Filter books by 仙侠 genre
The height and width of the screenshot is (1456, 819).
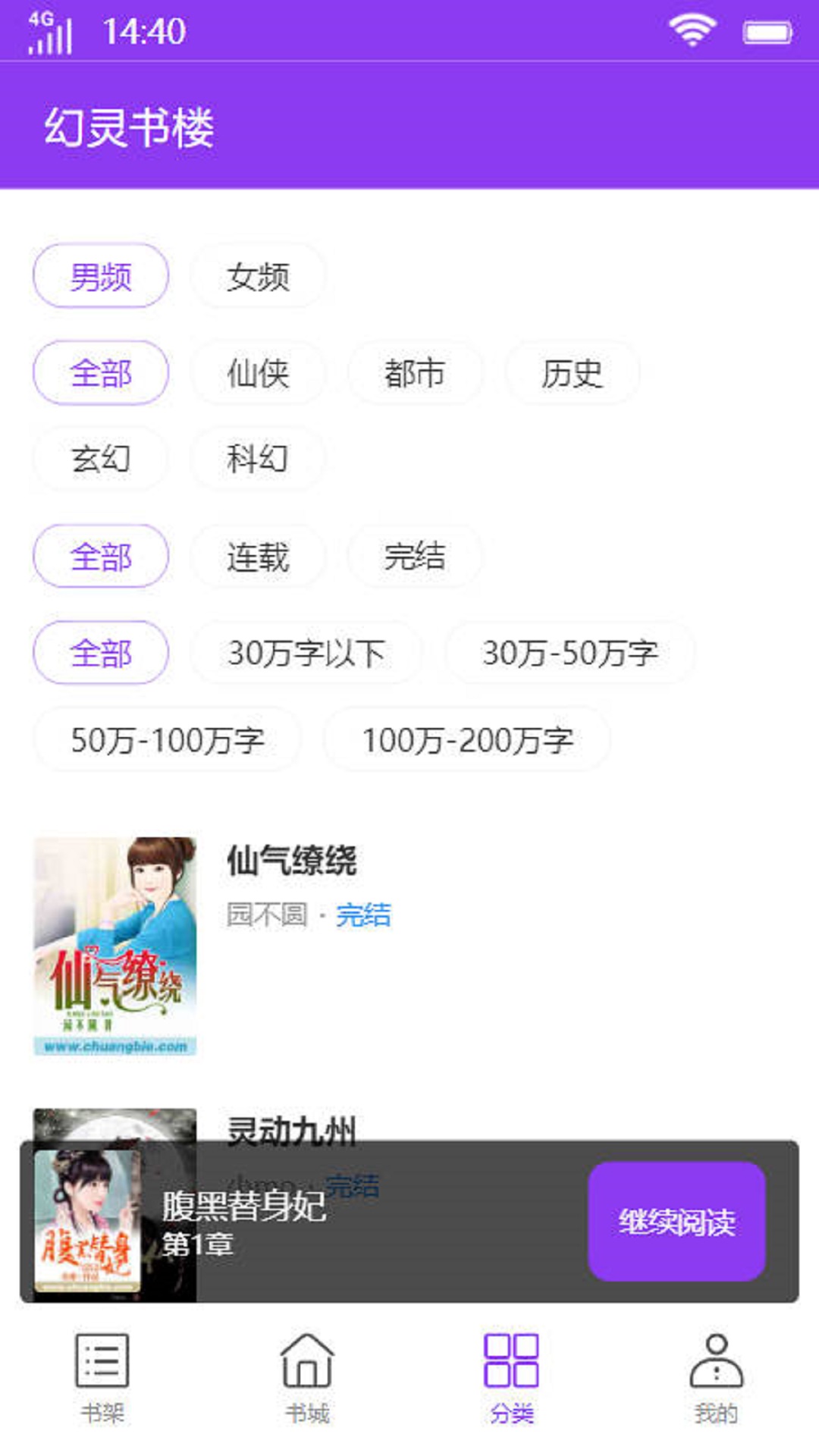pos(258,373)
